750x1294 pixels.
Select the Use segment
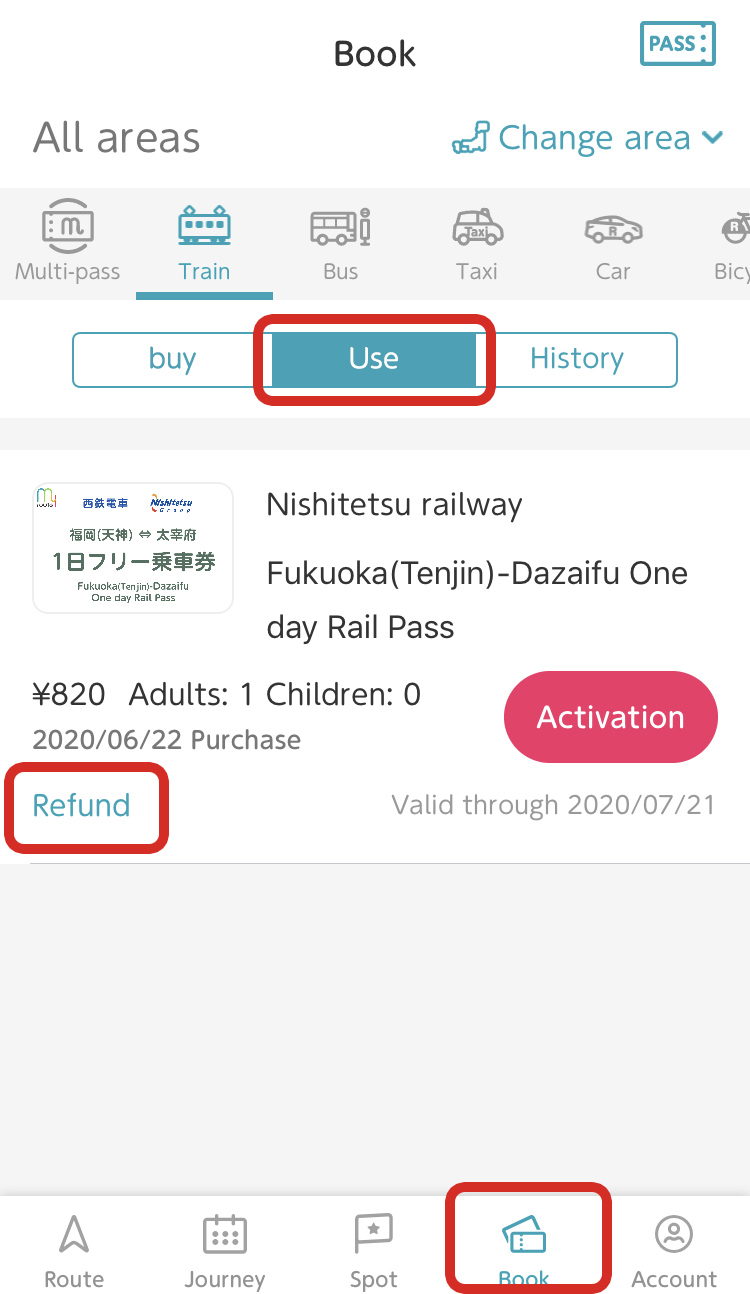coord(374,359)
